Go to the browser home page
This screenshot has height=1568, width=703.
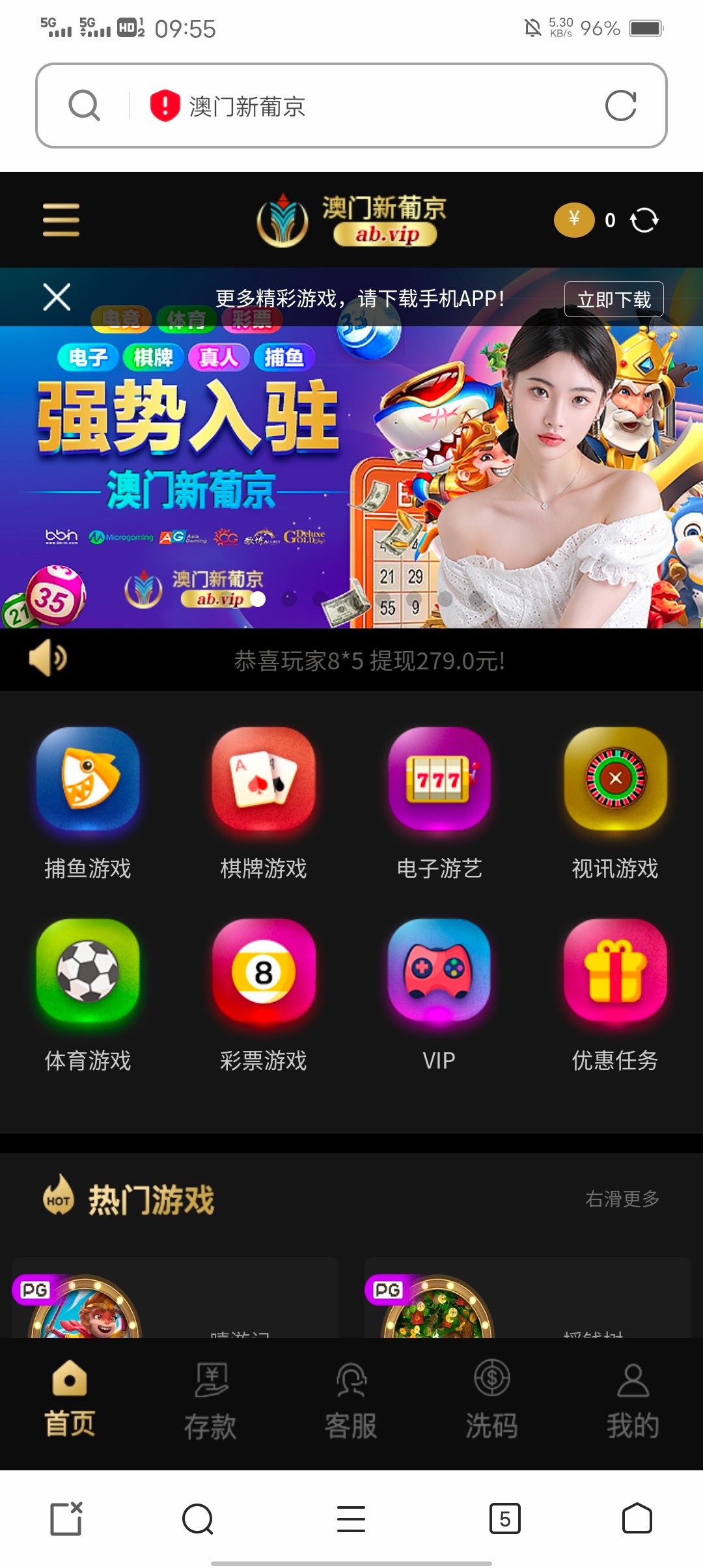pyautogui.click(x=637, y=1519)
